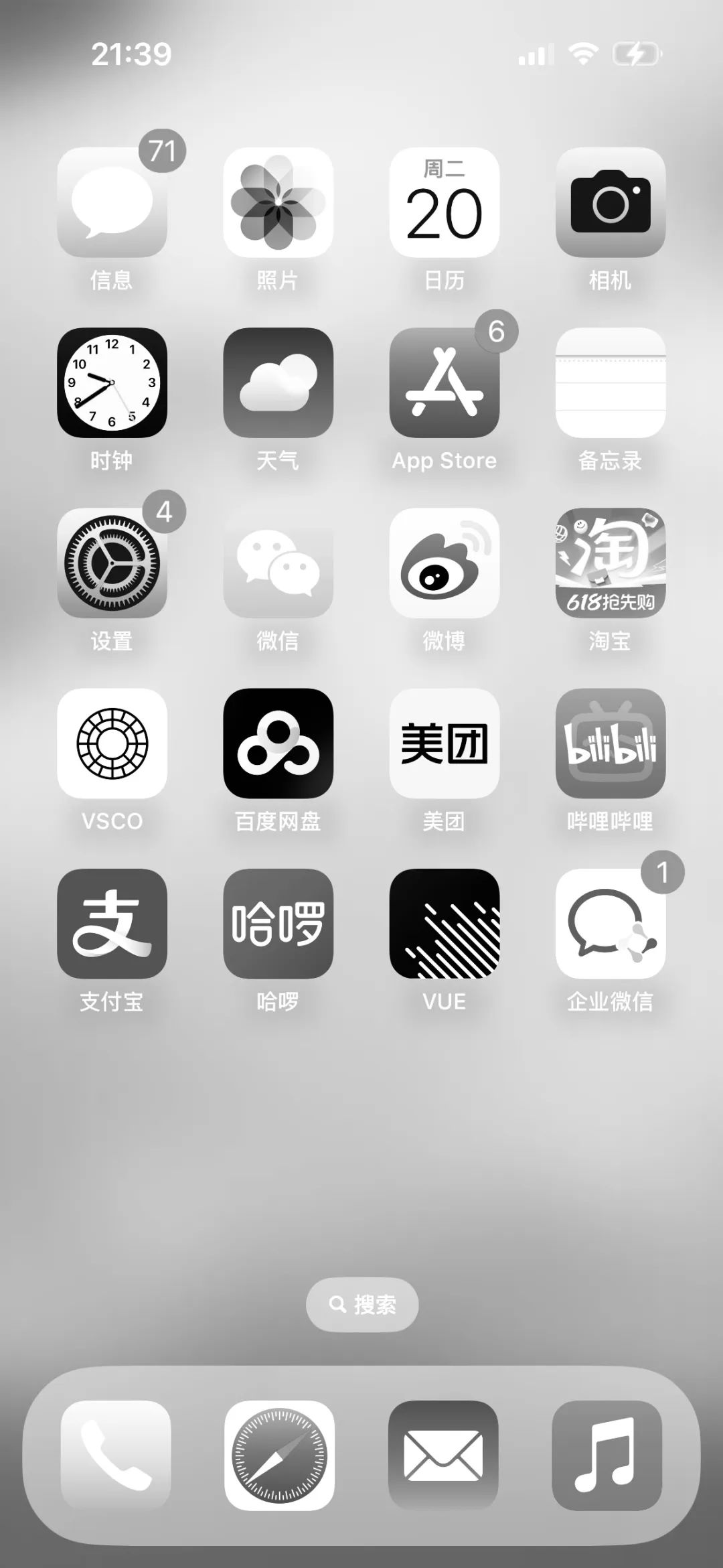Launch the 相机 Camera app
The image size is (723, 1568).
[610, 202]
